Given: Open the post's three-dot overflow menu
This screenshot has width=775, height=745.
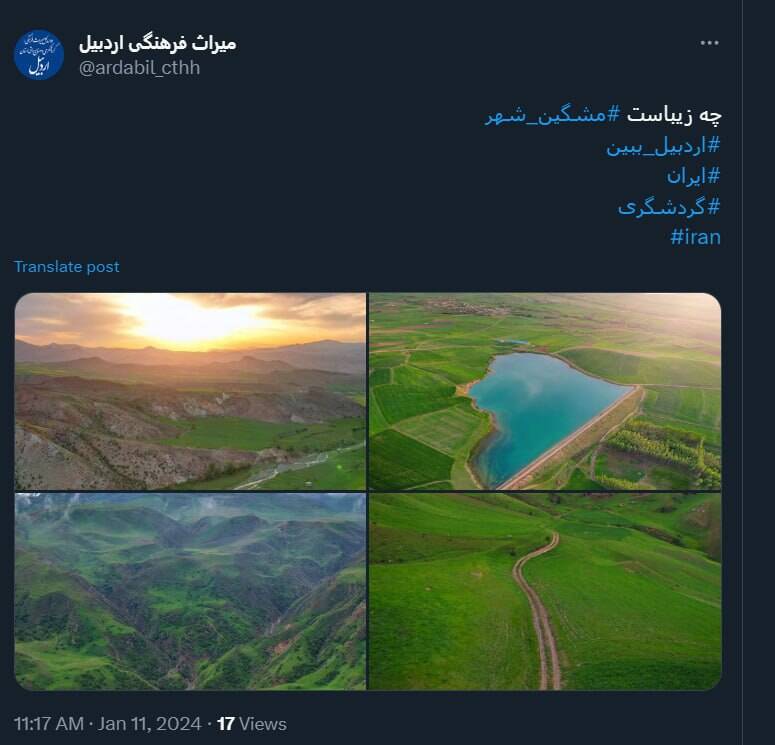Looking at the screenshot, I should tap(709, 43).
